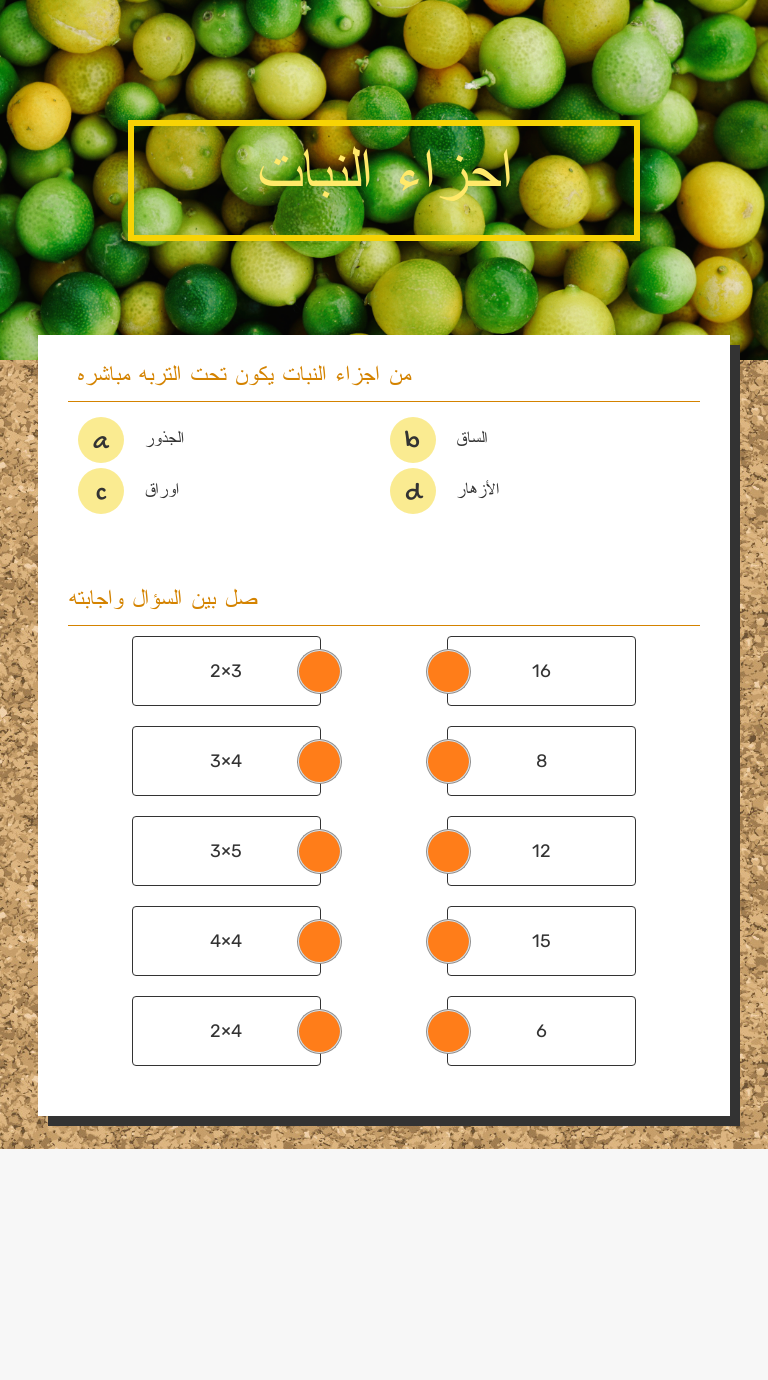
Task: Click the yellow circle badge with letter a
Action: point(100,440)
